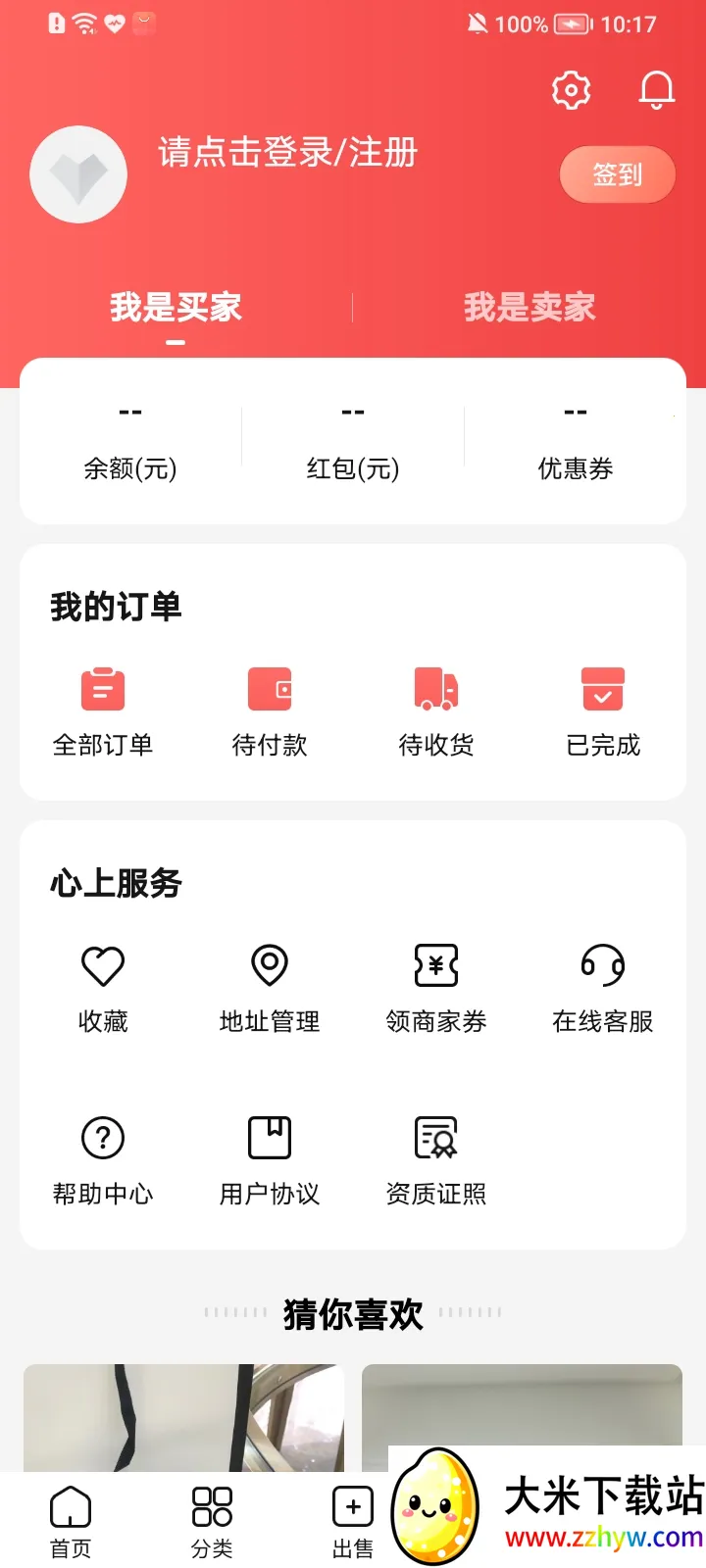This screenshot has width=706, height=1568.
Task: Switch to the 我是卖家 tab
Action: [x=529, y=307]
